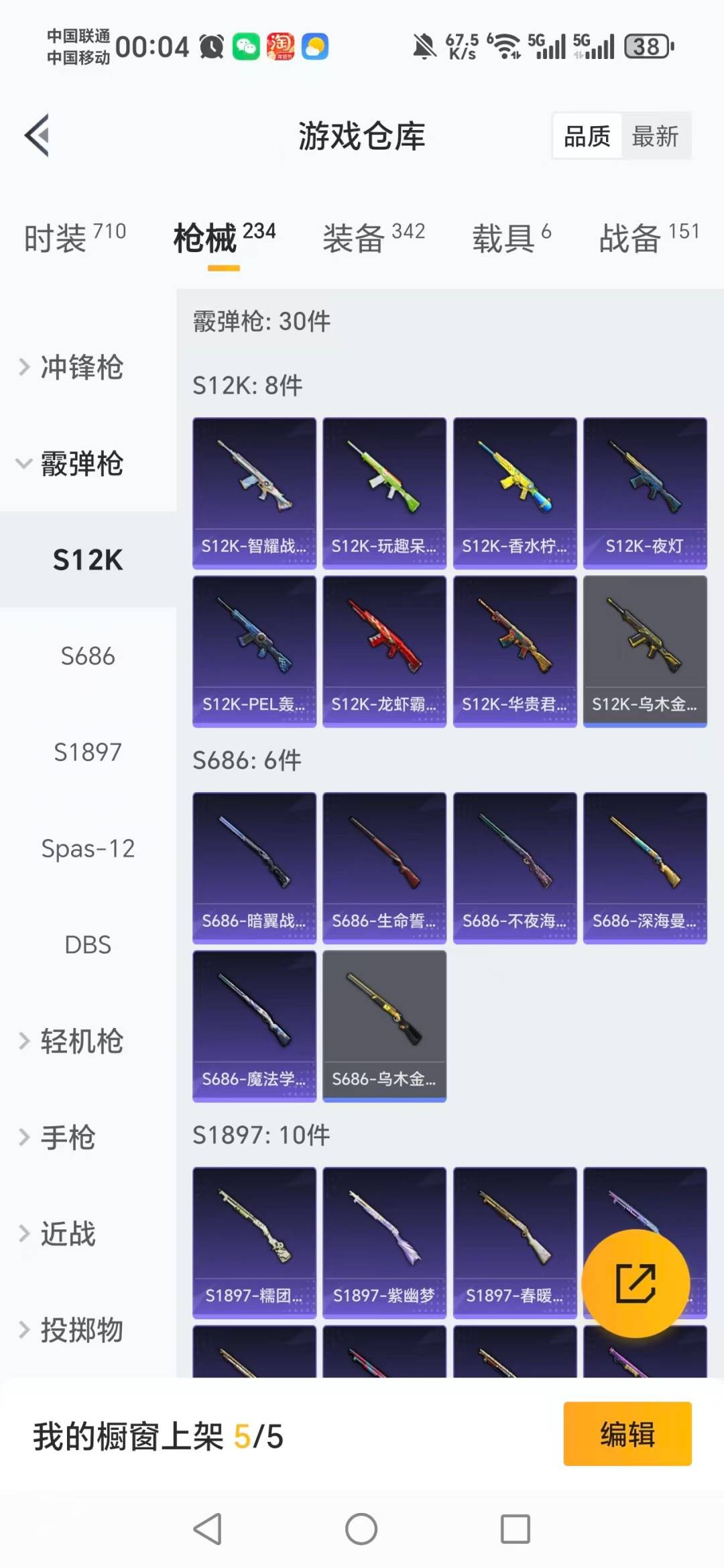Tap the yellow share floating button
The width and height of the screenshot is (724, 1568).
click(635, 1283)
